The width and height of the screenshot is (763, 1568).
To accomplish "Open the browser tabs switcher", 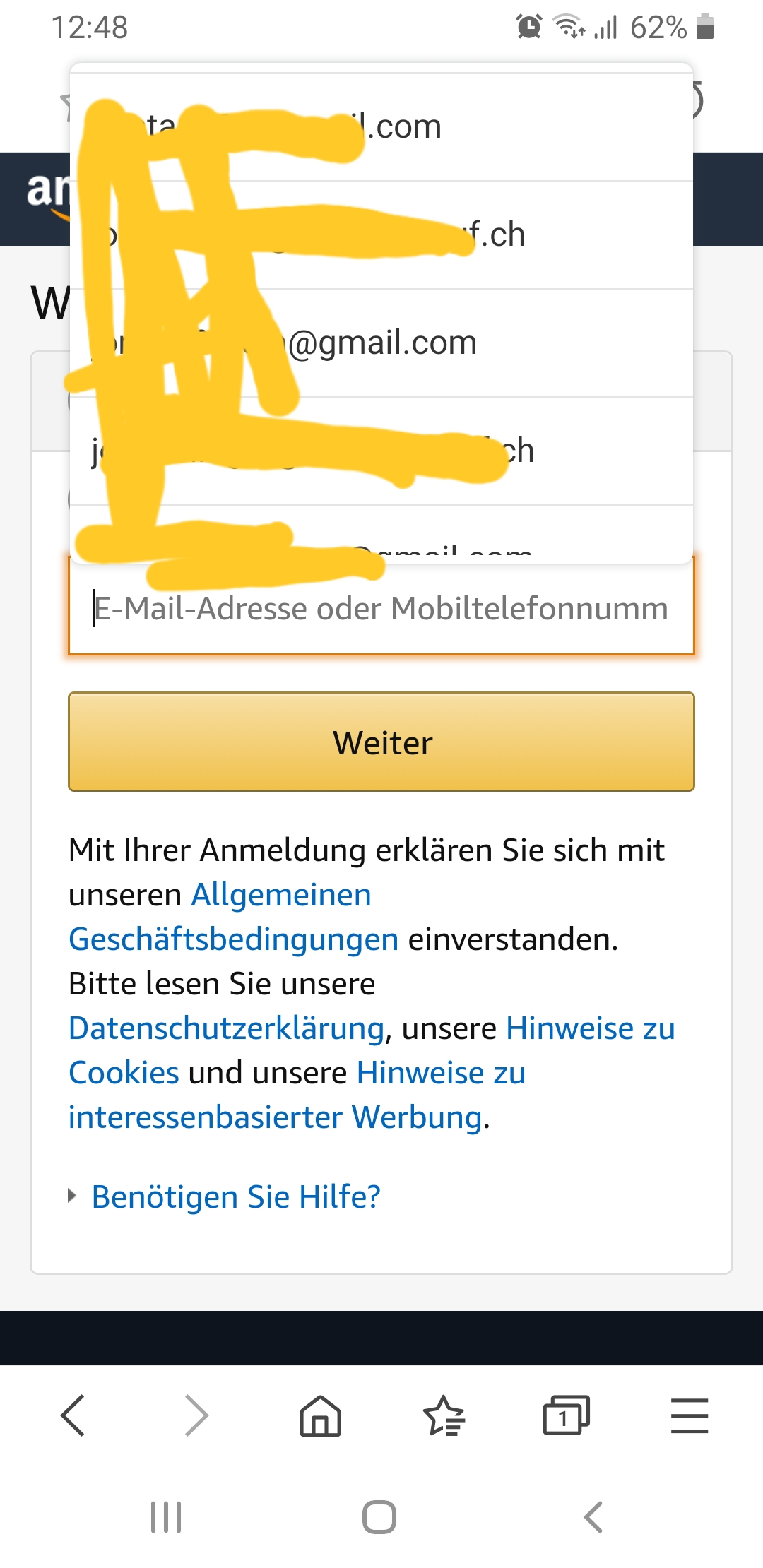I will click(x=566, y=1415).
